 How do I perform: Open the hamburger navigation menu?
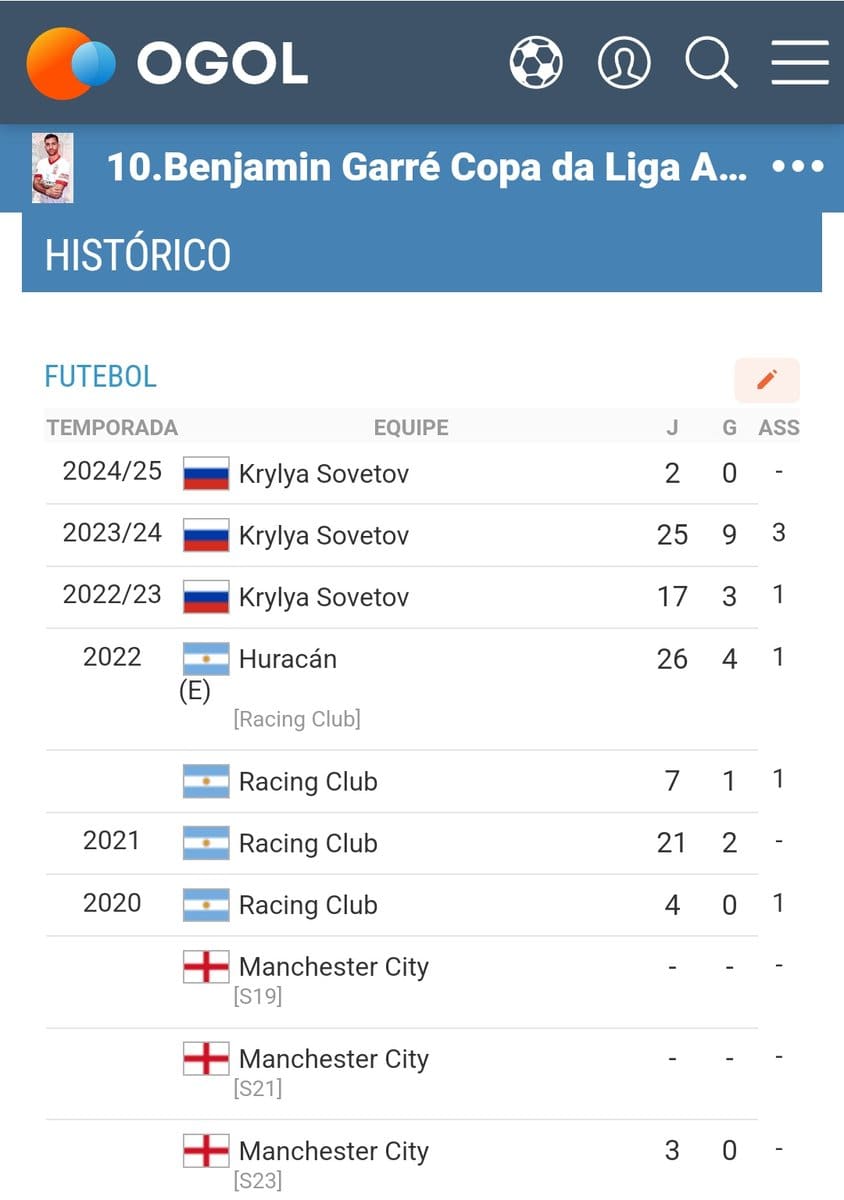[x=800, y=63]
